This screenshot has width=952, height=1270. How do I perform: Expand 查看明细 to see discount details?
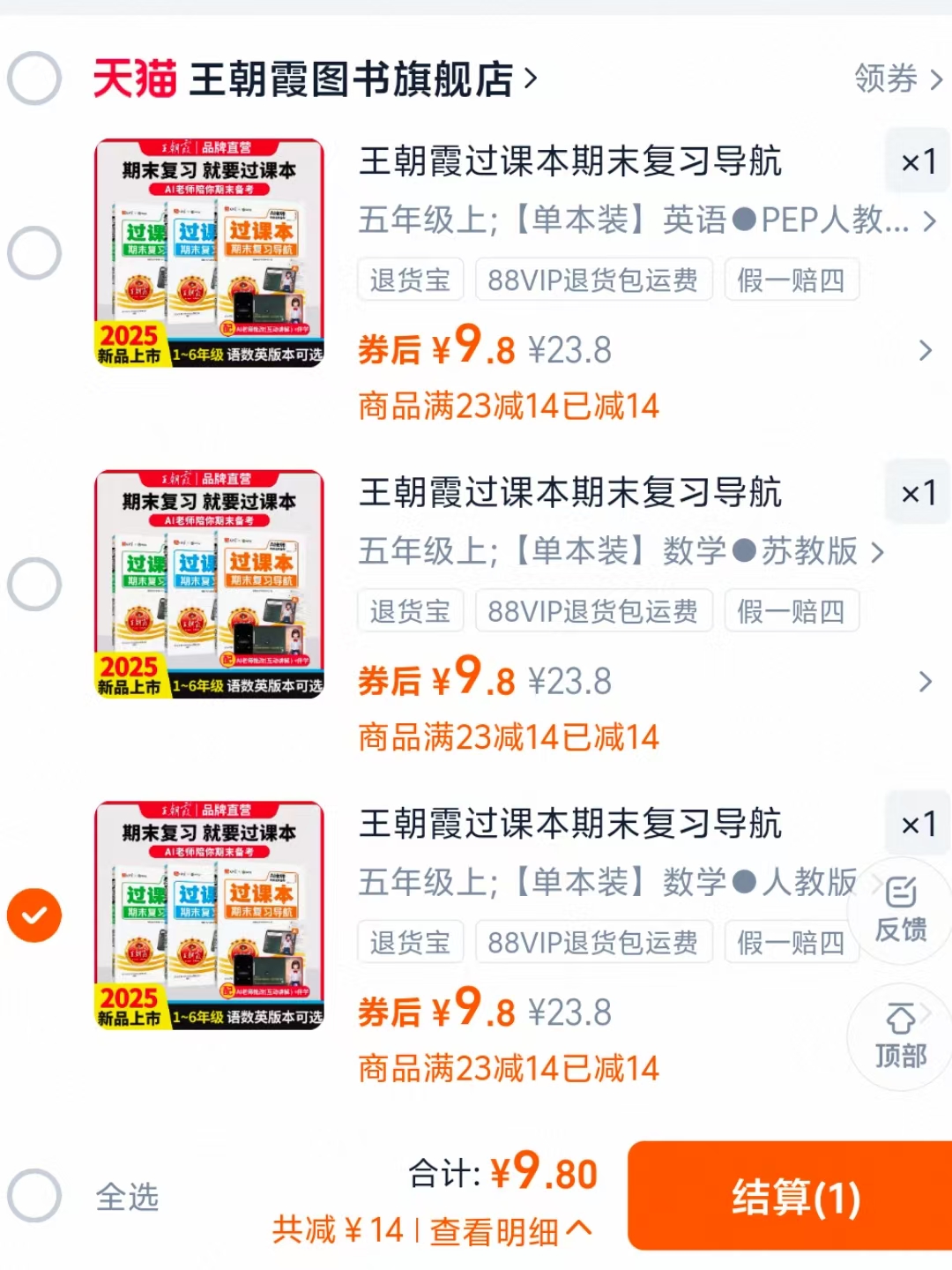[507, 1230]
